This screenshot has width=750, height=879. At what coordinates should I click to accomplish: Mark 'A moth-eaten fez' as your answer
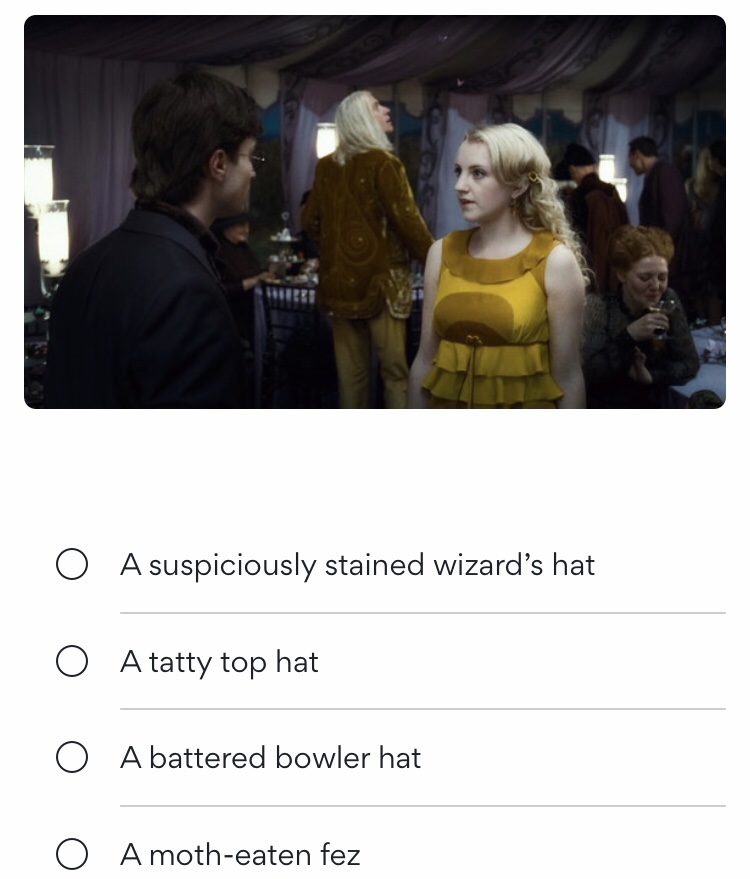tap(72, 855)
